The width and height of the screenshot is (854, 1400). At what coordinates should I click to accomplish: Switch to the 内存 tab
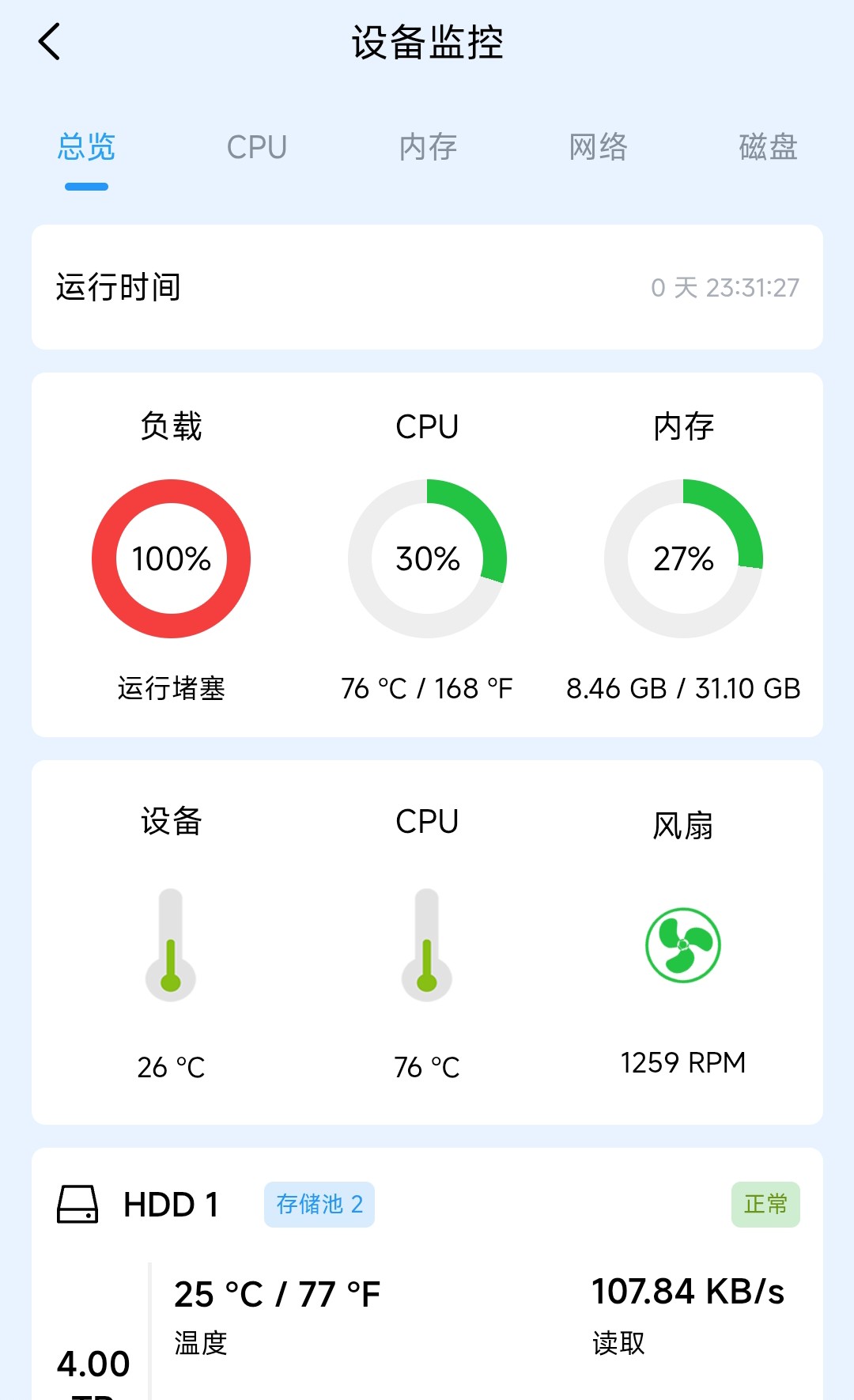coord(428,147)
